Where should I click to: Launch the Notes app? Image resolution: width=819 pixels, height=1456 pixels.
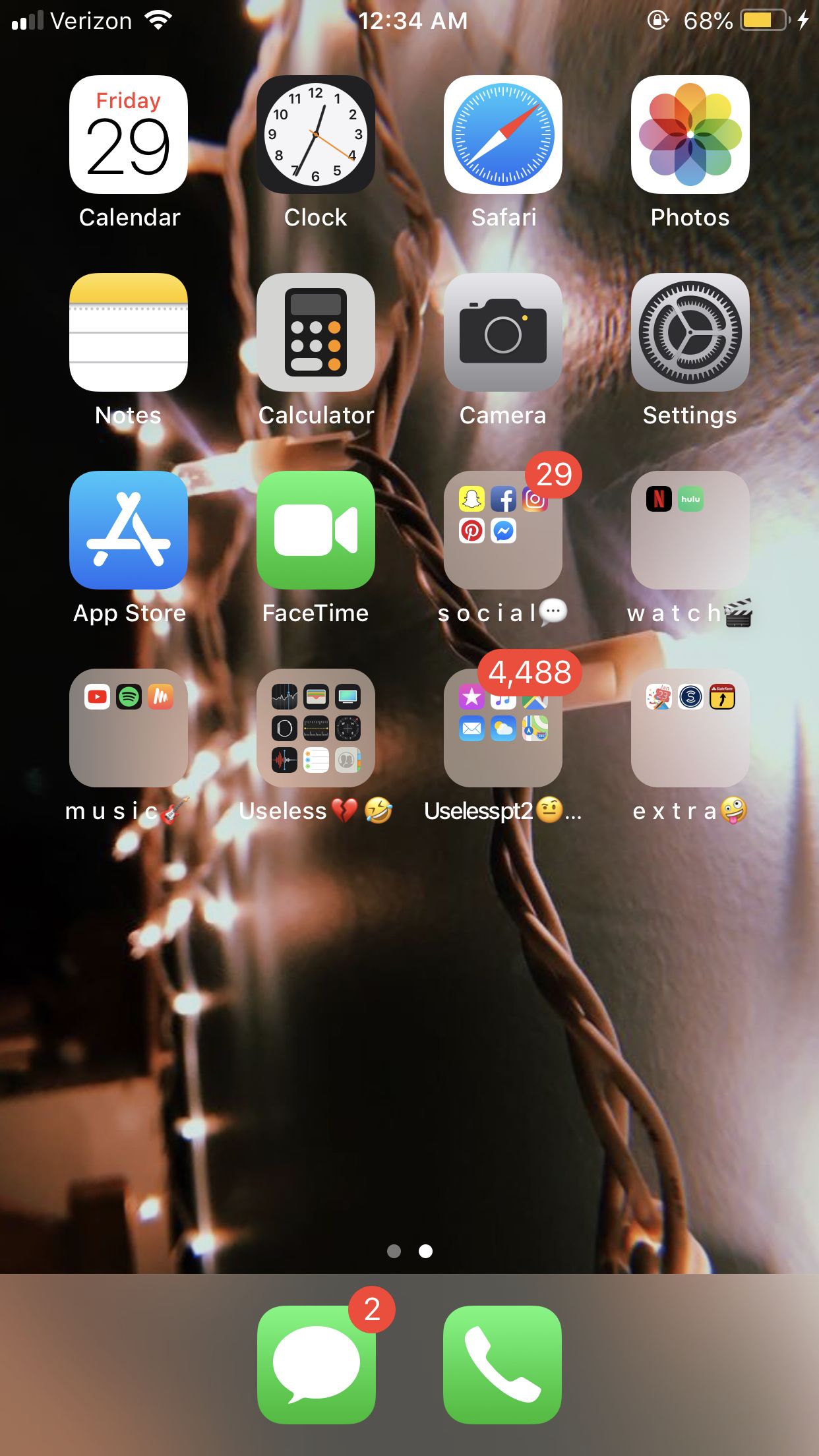coord(129,332)
